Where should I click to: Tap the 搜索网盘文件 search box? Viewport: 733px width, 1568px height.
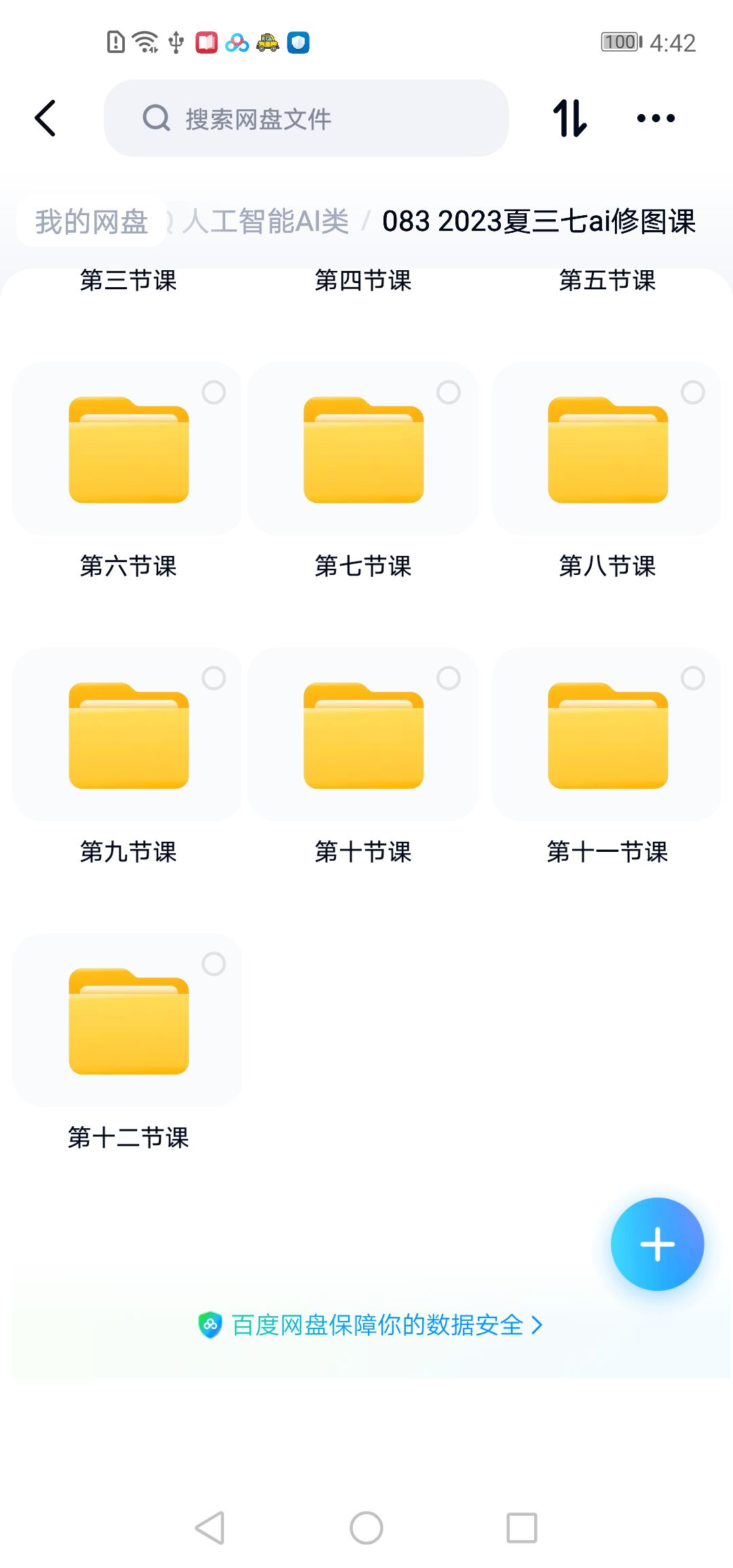coord(305,118)
